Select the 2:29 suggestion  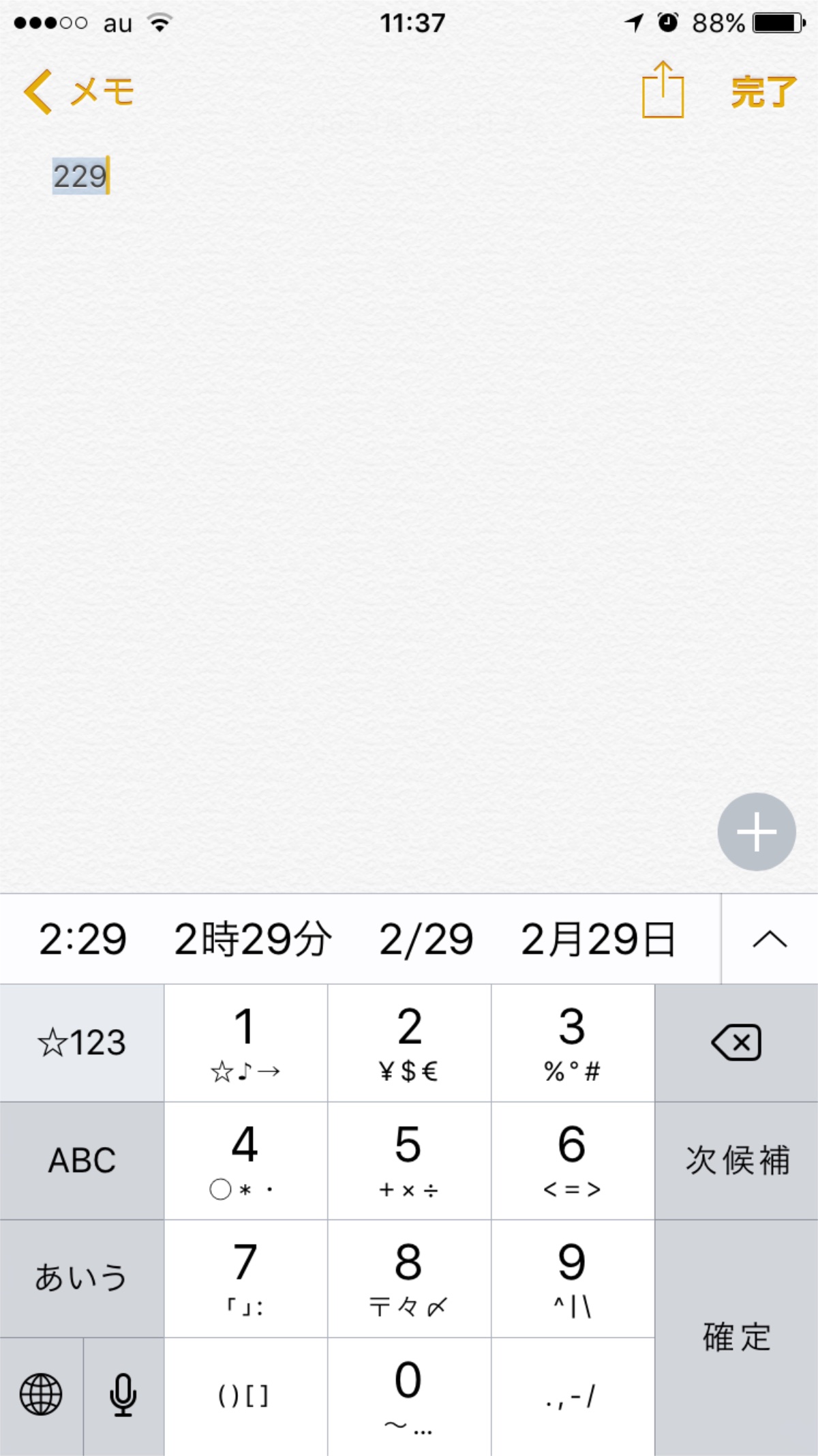point(82,940)
